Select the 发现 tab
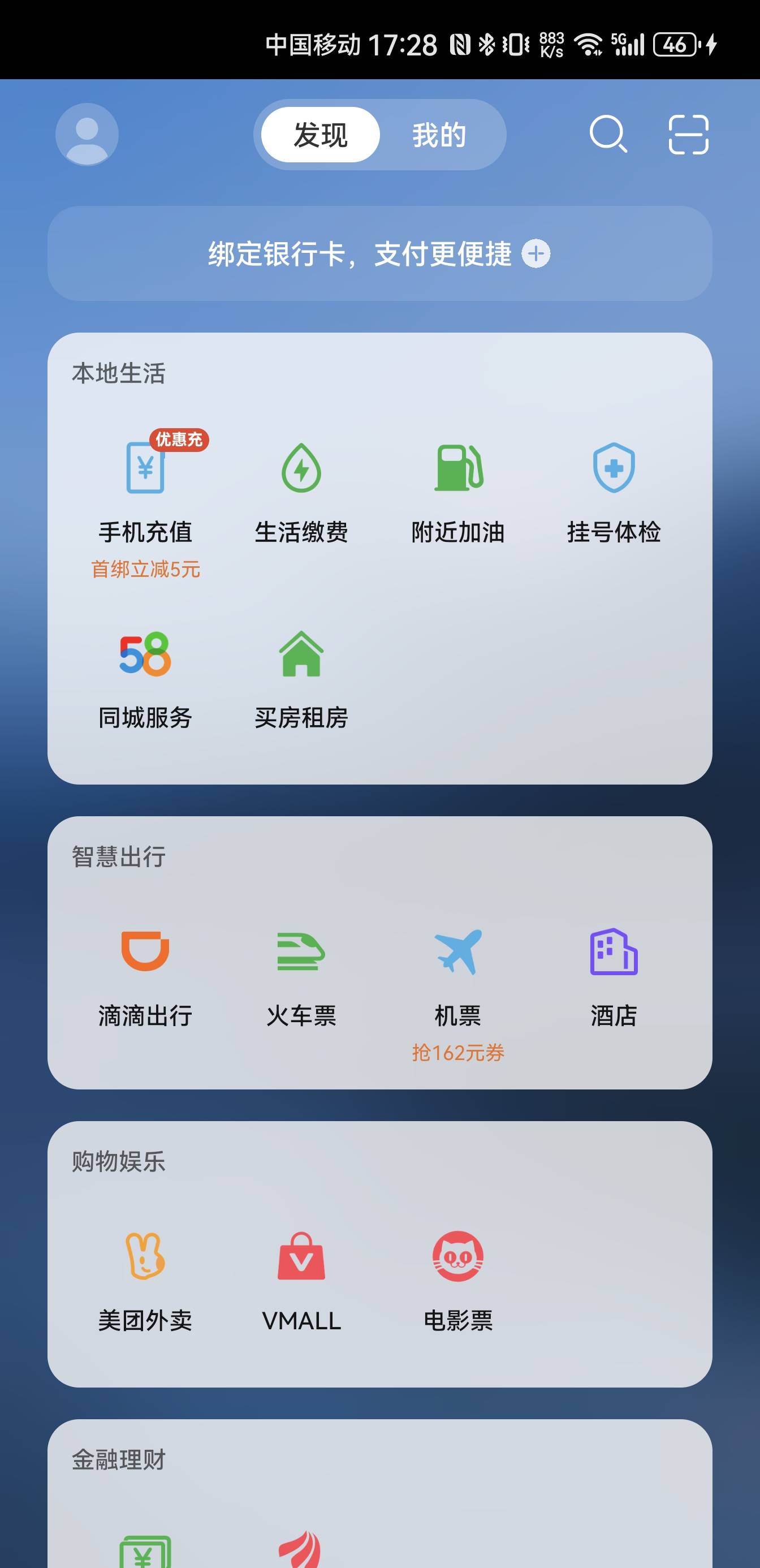This screenshot has height=1568, width=760. pos(321,135)
